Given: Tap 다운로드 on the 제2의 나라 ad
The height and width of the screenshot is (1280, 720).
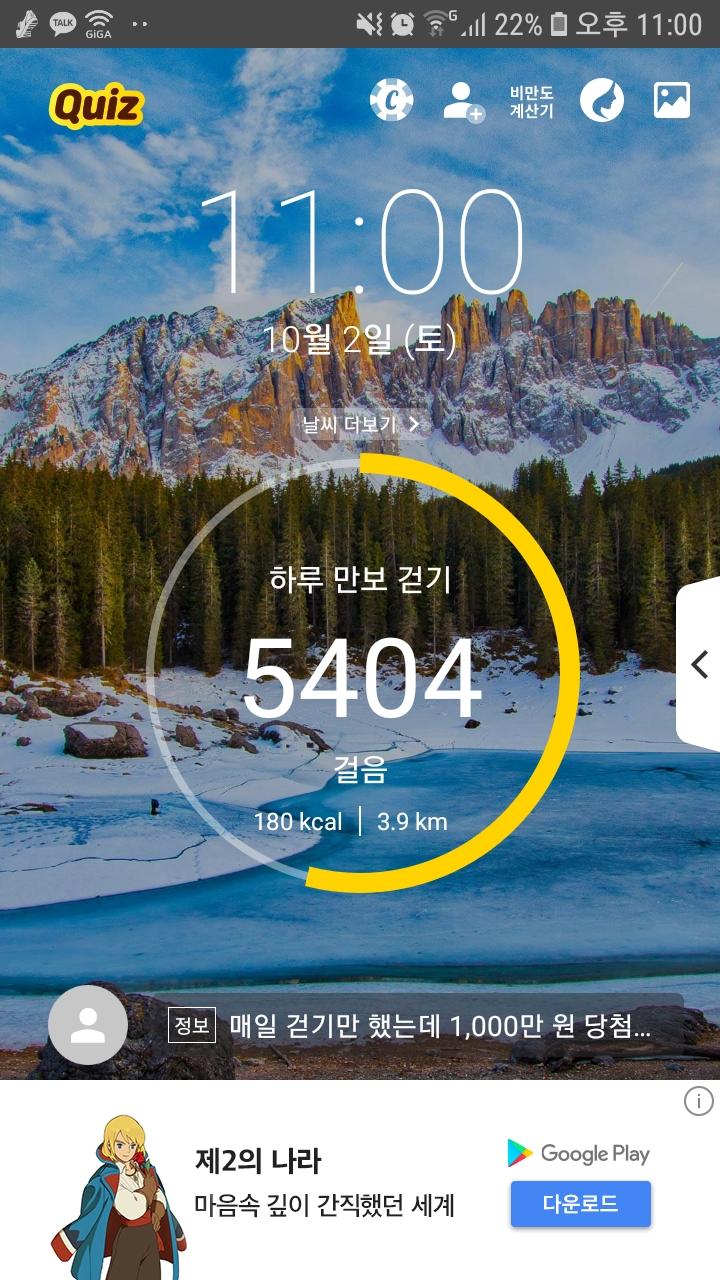Looking at the screenshot, I should (x=580, y=1204).
